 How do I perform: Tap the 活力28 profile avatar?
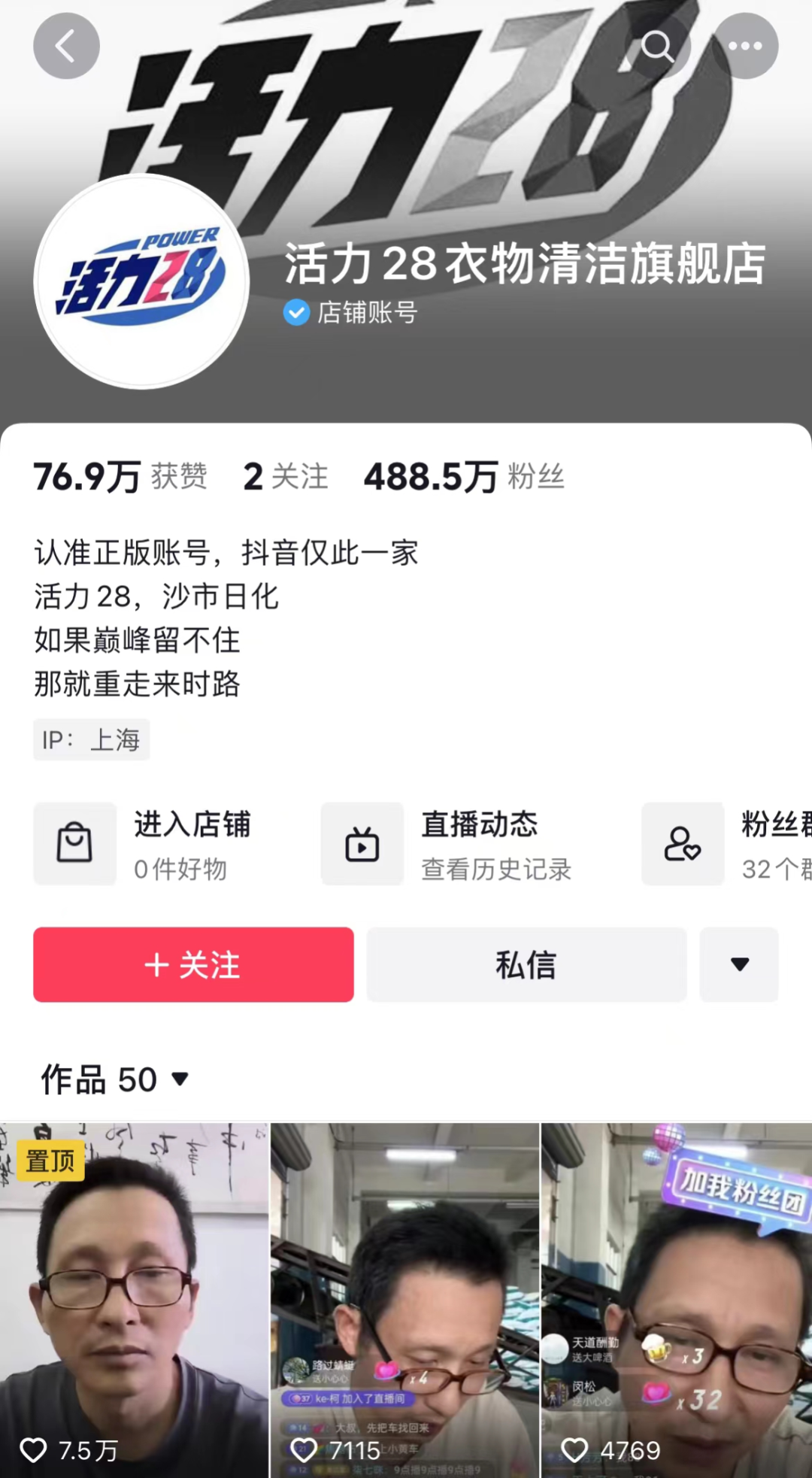141,281
